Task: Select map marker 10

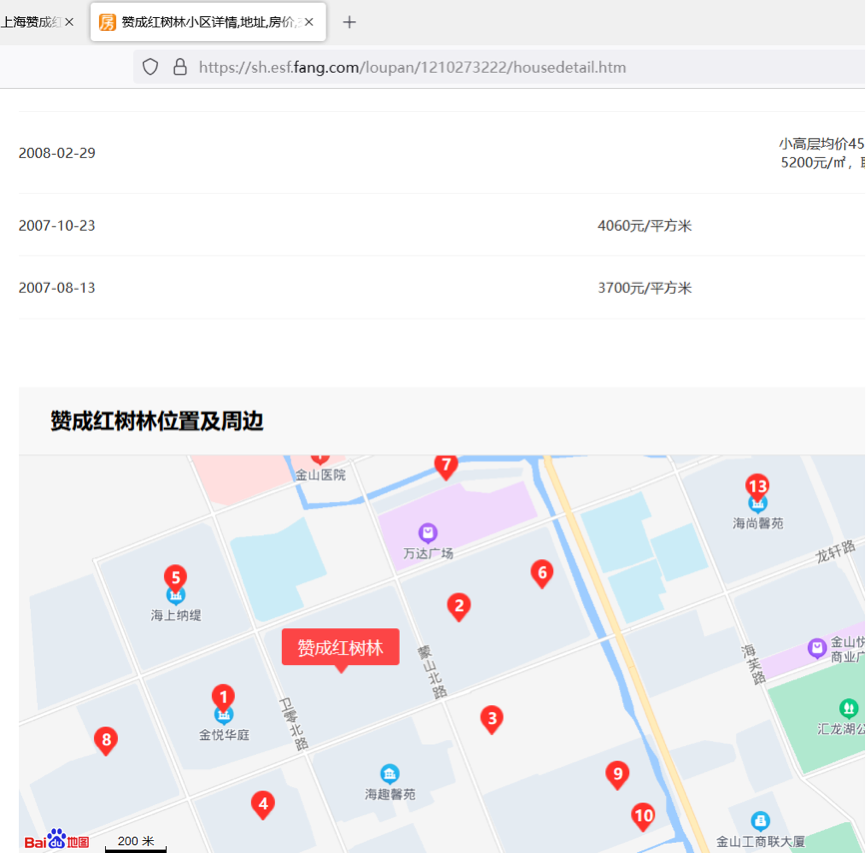Action: (x=643, y=815)
